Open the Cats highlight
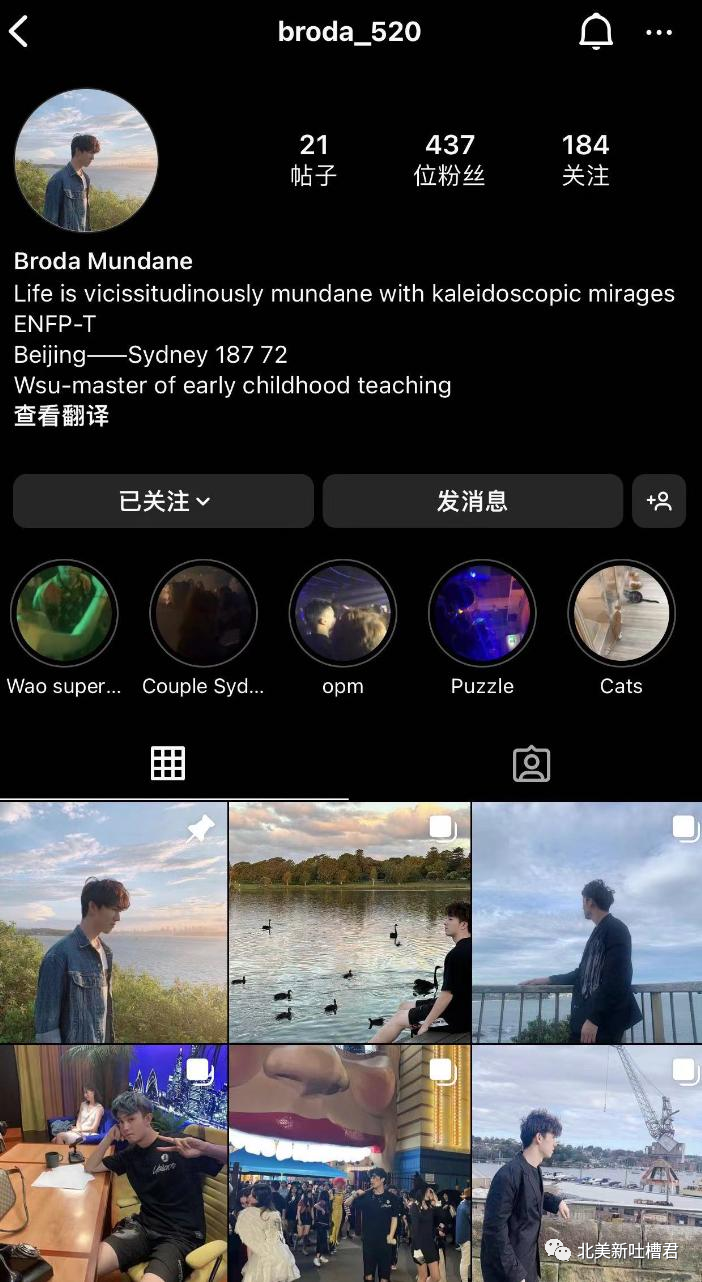Image resolution: width=702 pixels, height=1282 pixels. pyautogui.click(x=621, y=614)
